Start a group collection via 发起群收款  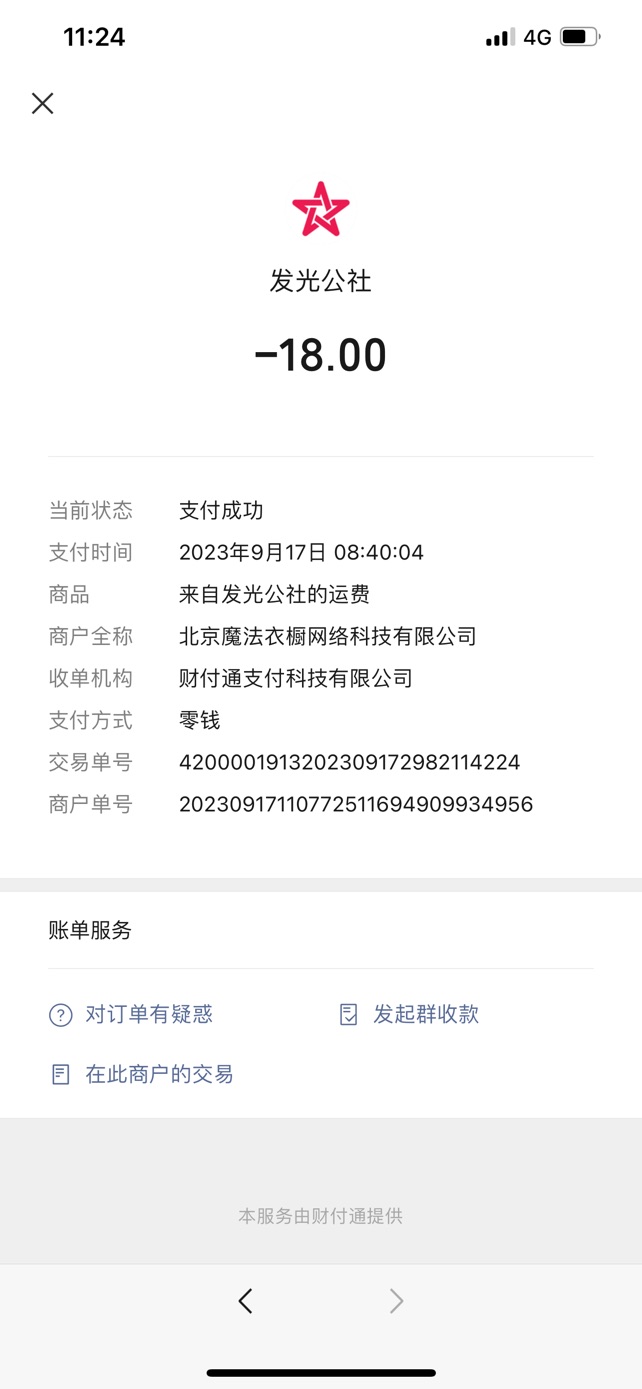409,1015
